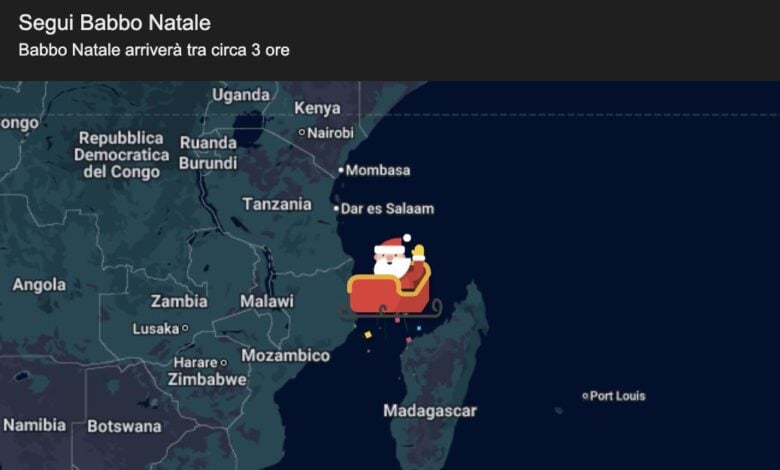Open the Segui Babbo Natale tracker header

click(115, 23)
